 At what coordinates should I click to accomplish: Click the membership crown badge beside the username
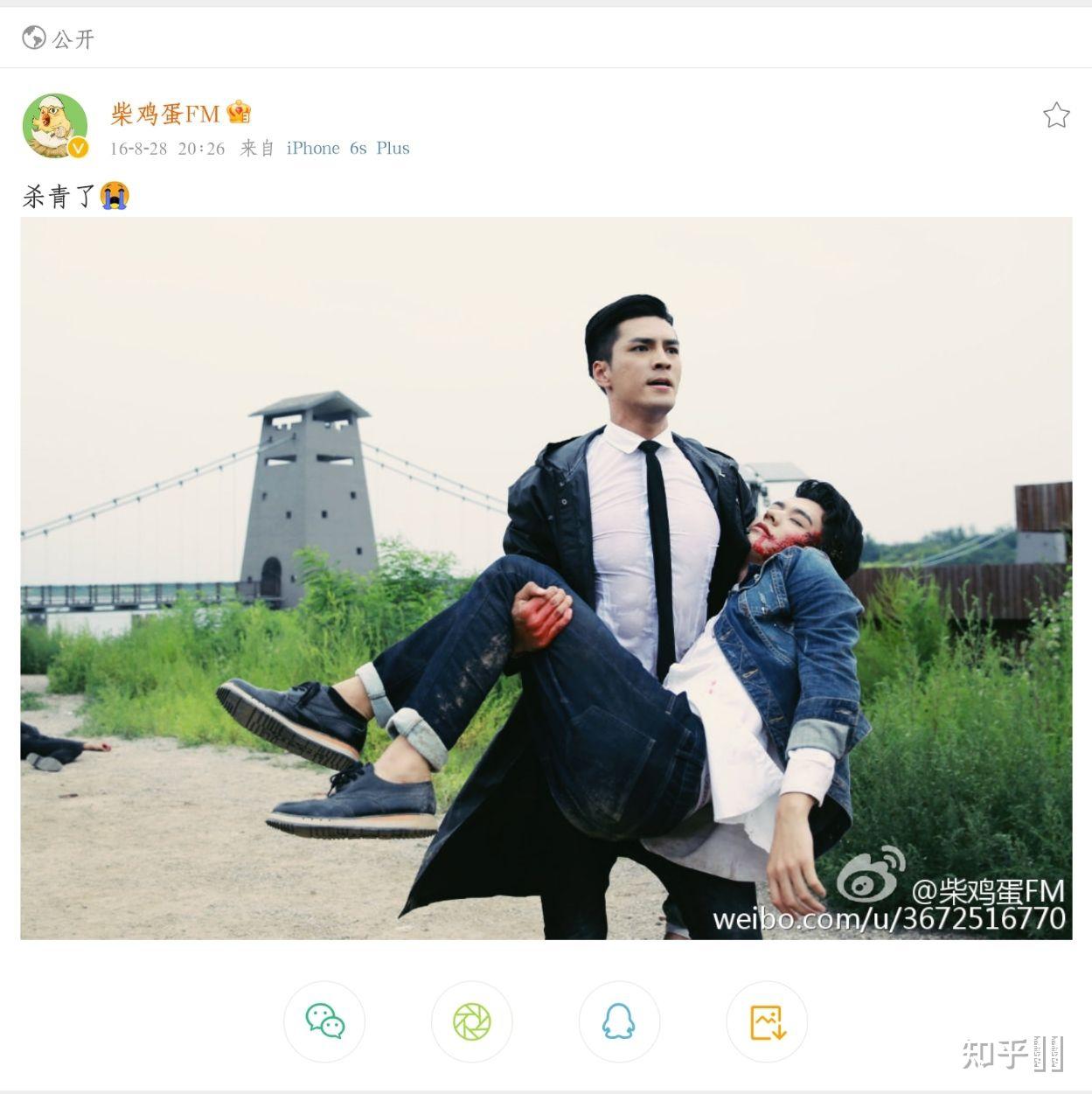tap(240, 112)
